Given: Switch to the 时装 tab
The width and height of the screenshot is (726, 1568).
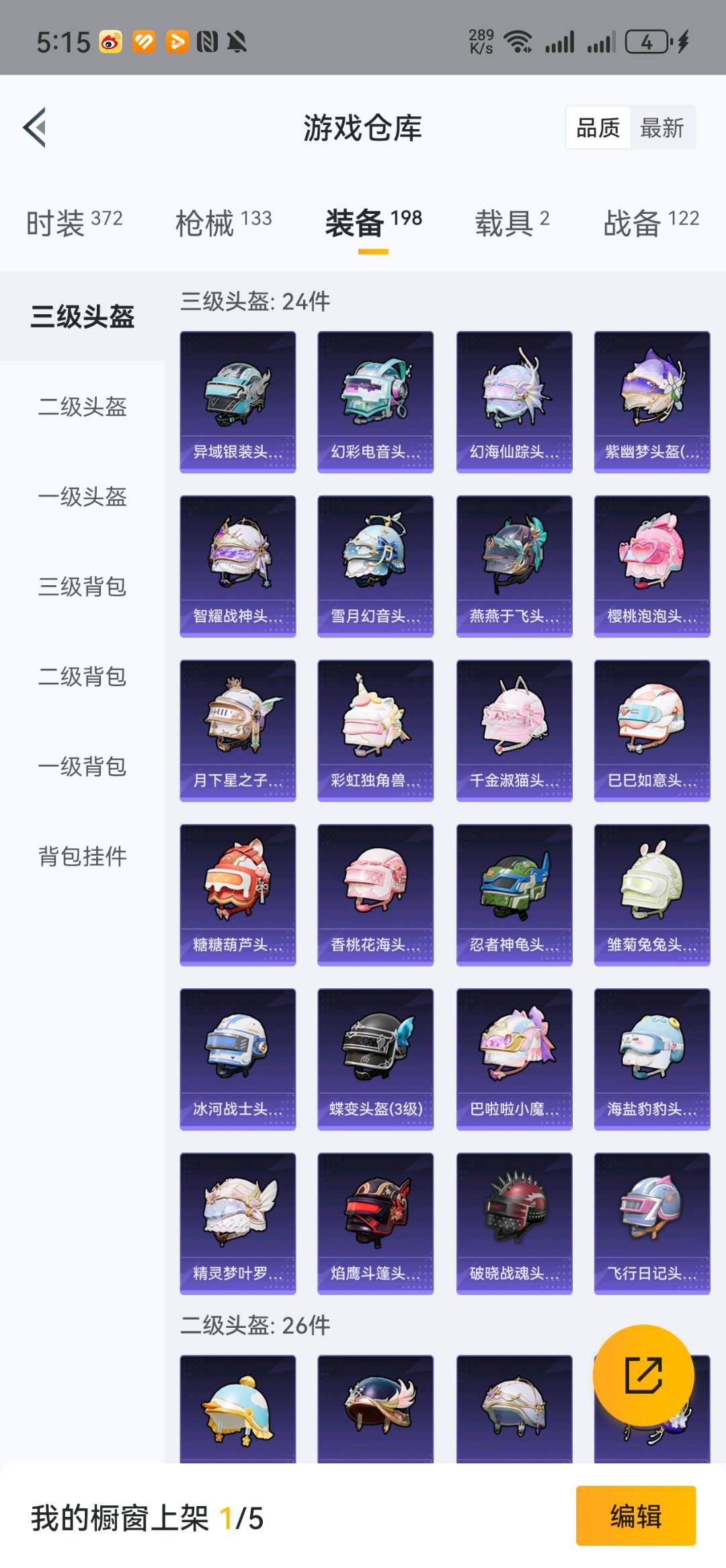Looking at the screenshot, I should pyautogui.click(x=74, y=223).
